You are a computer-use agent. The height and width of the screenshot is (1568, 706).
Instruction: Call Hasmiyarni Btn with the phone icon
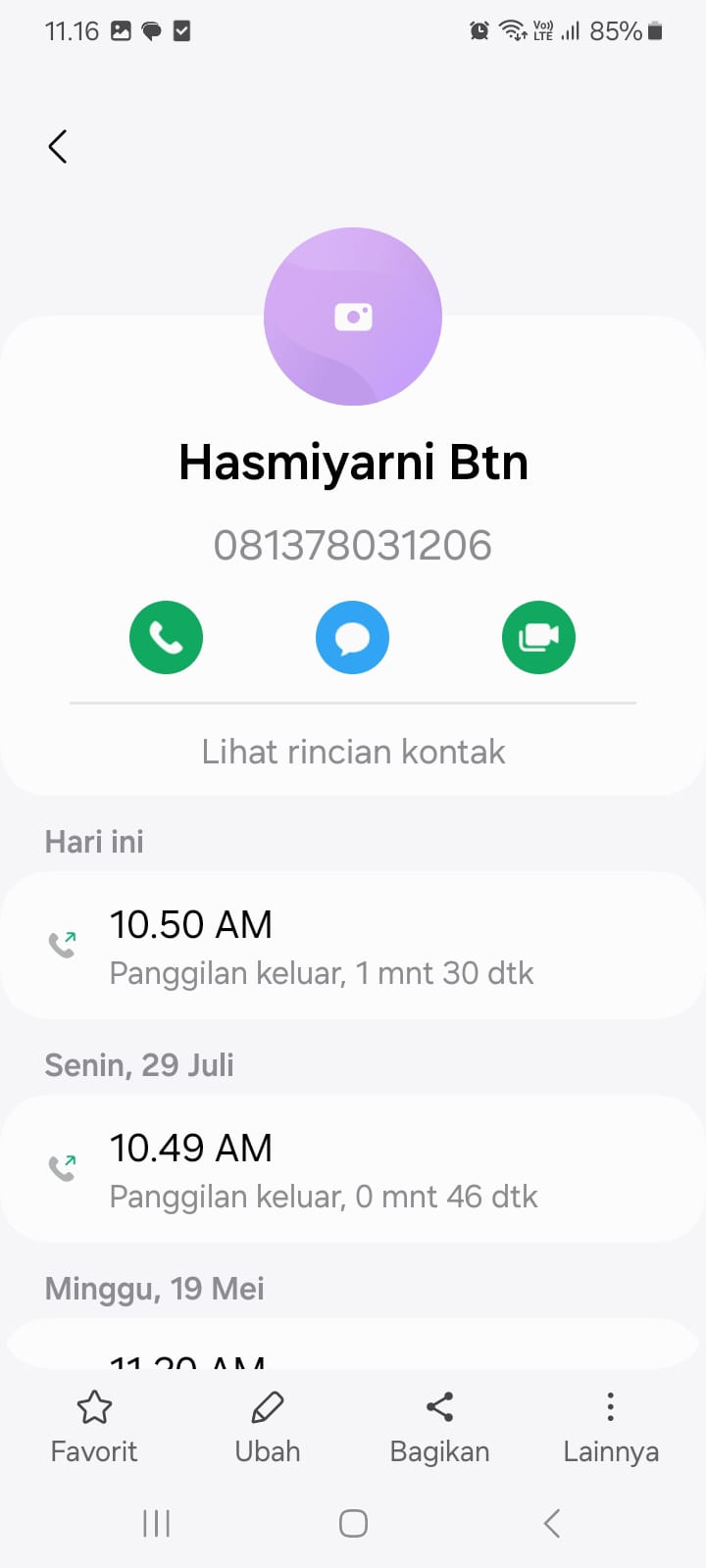pyautogui.click(x=167, y=637)
